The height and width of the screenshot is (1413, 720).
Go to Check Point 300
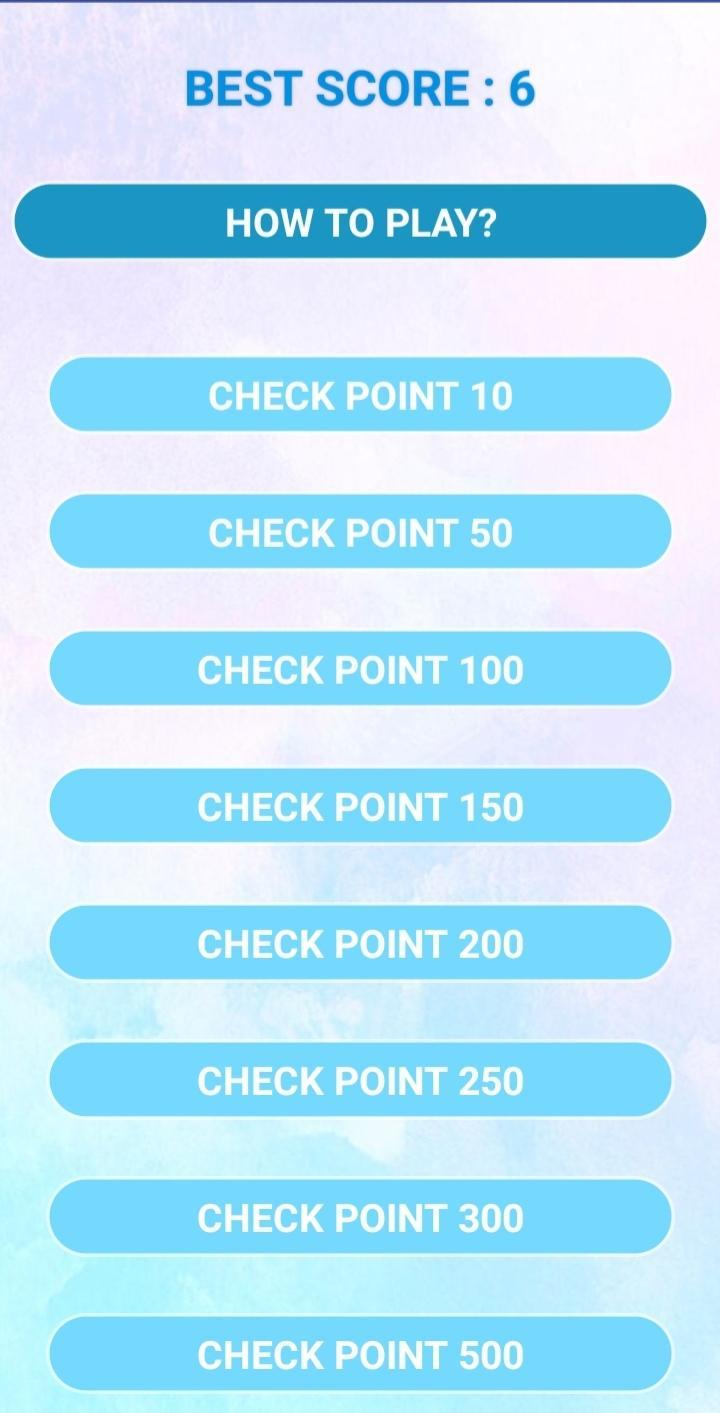[x=360, y=1218]
